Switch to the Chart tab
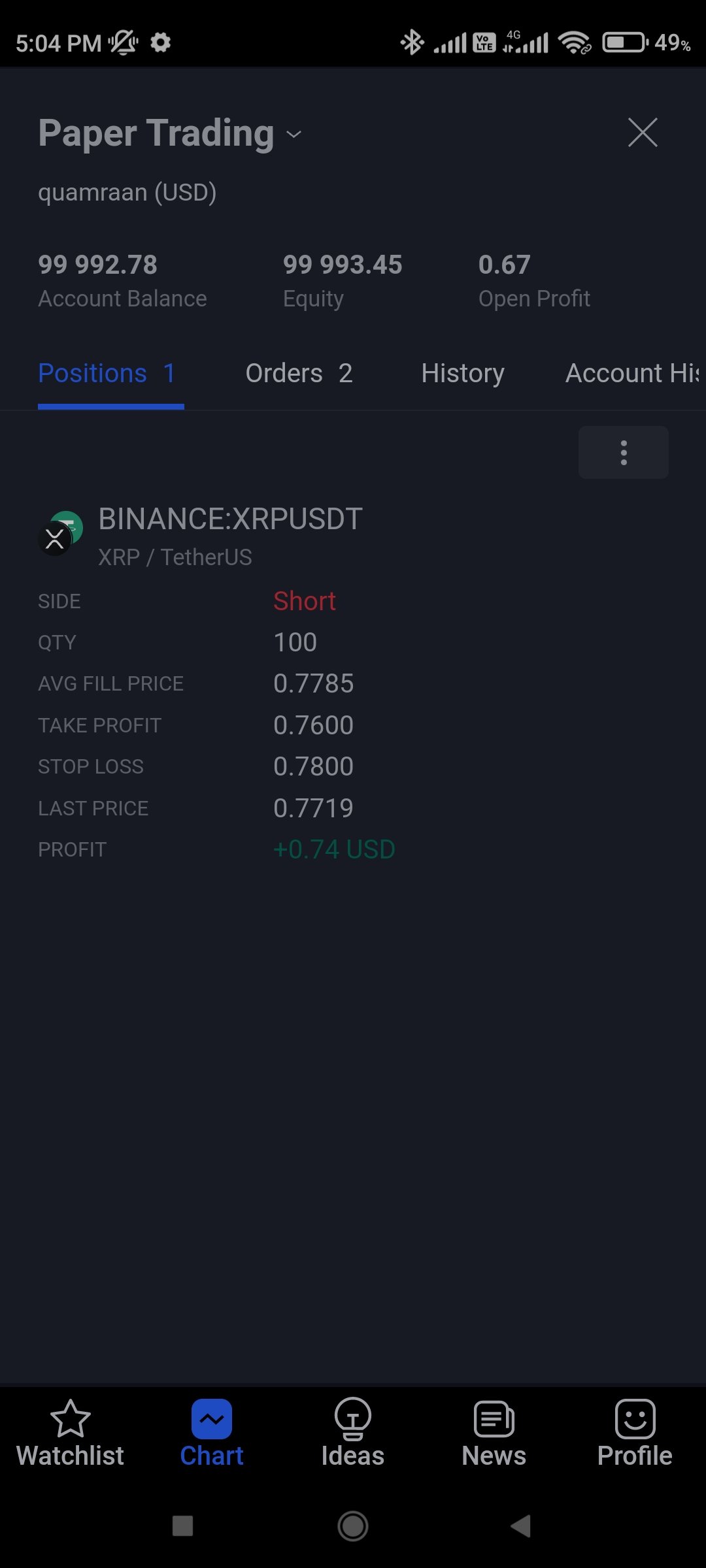The width and height of the screenshot is (706, 1568). pyautogui.click(x=212, y=1435)
